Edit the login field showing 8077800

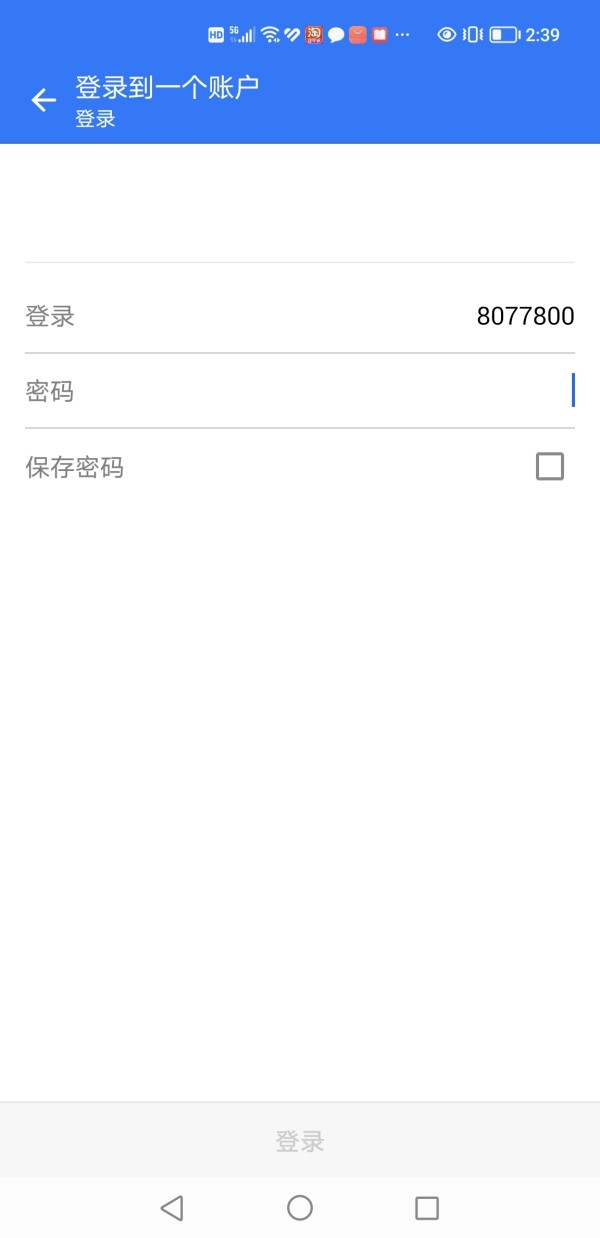tap(300, 317)
